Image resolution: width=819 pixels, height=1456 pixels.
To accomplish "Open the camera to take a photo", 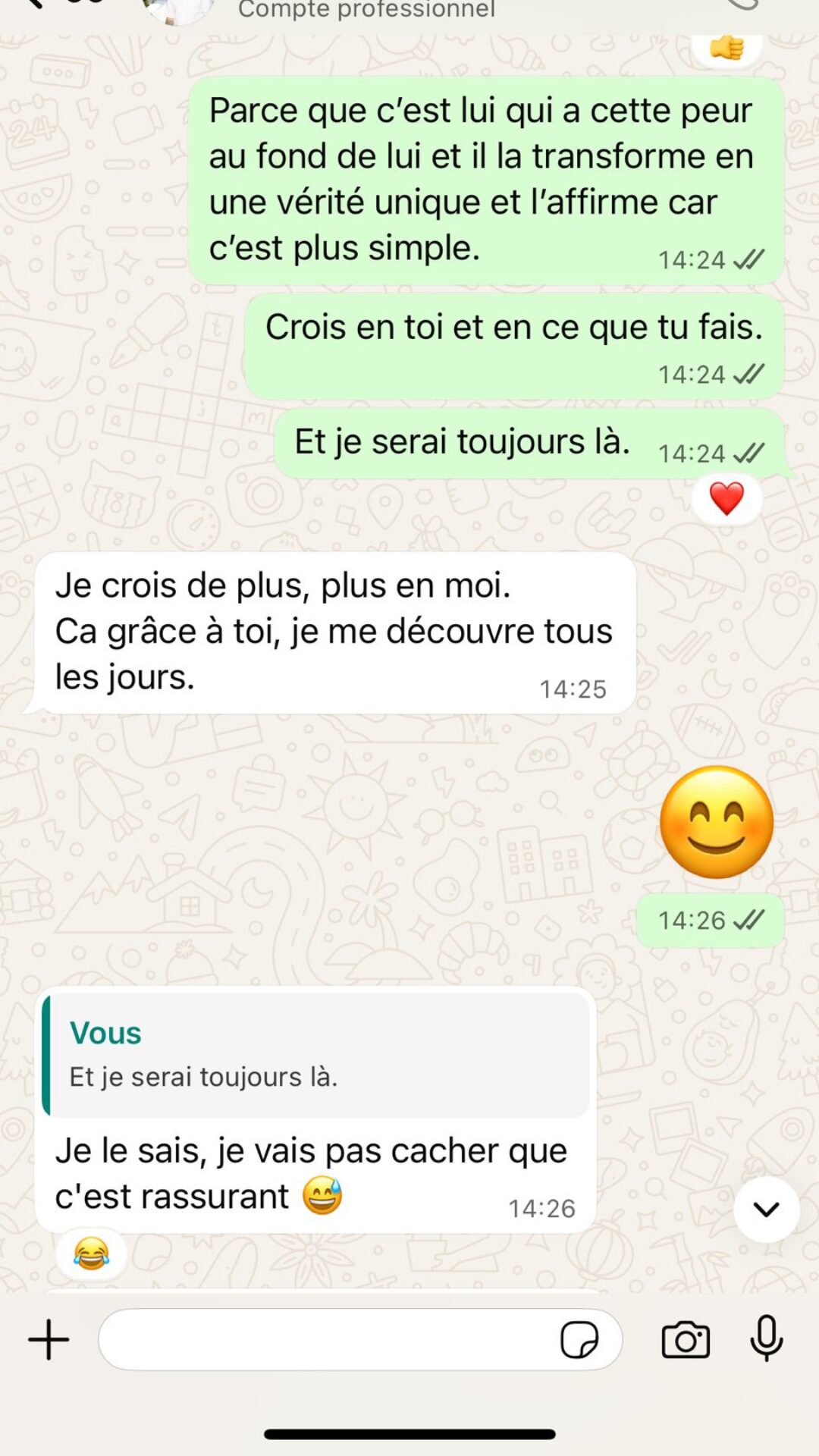I will coord(686,1339).
